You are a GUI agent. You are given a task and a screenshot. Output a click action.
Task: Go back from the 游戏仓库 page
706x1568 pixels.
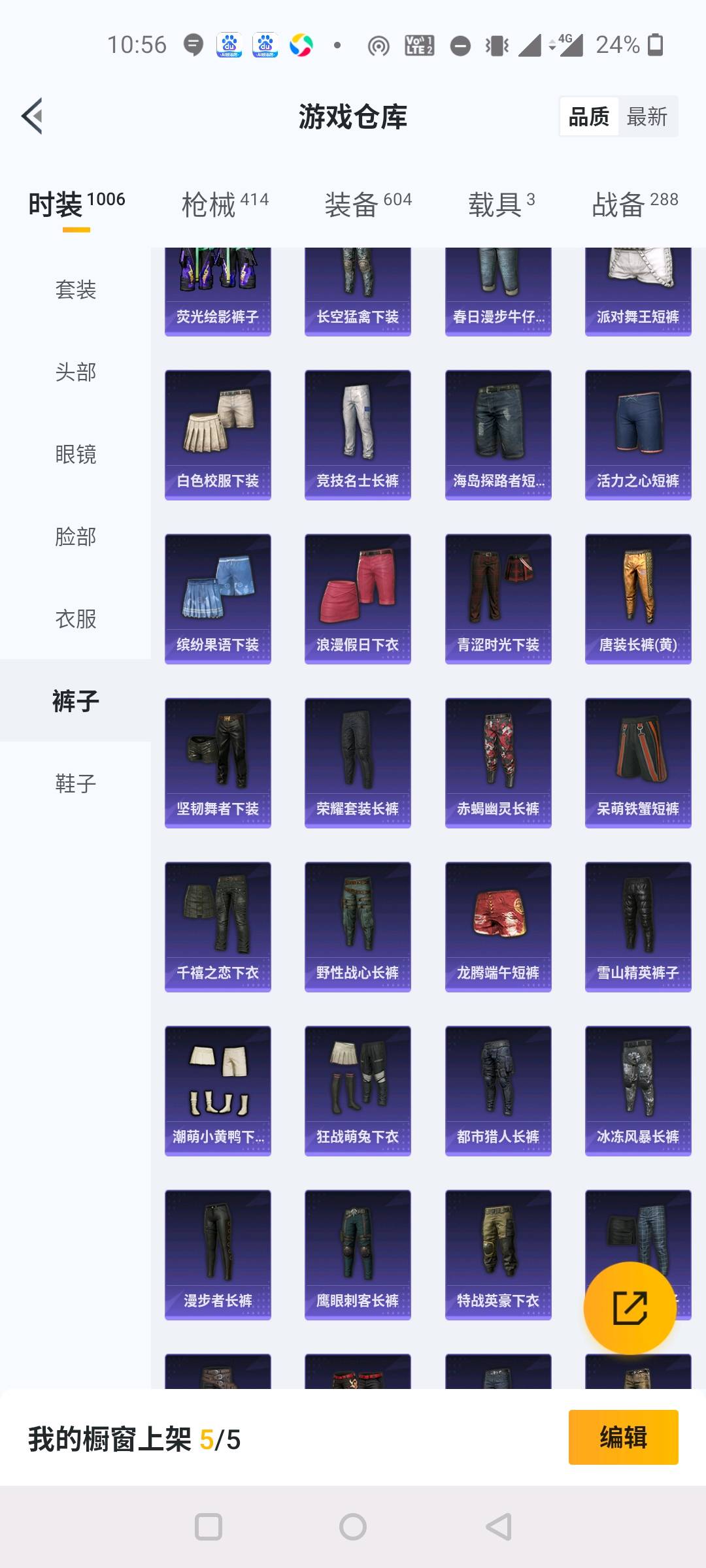point(33,116)
